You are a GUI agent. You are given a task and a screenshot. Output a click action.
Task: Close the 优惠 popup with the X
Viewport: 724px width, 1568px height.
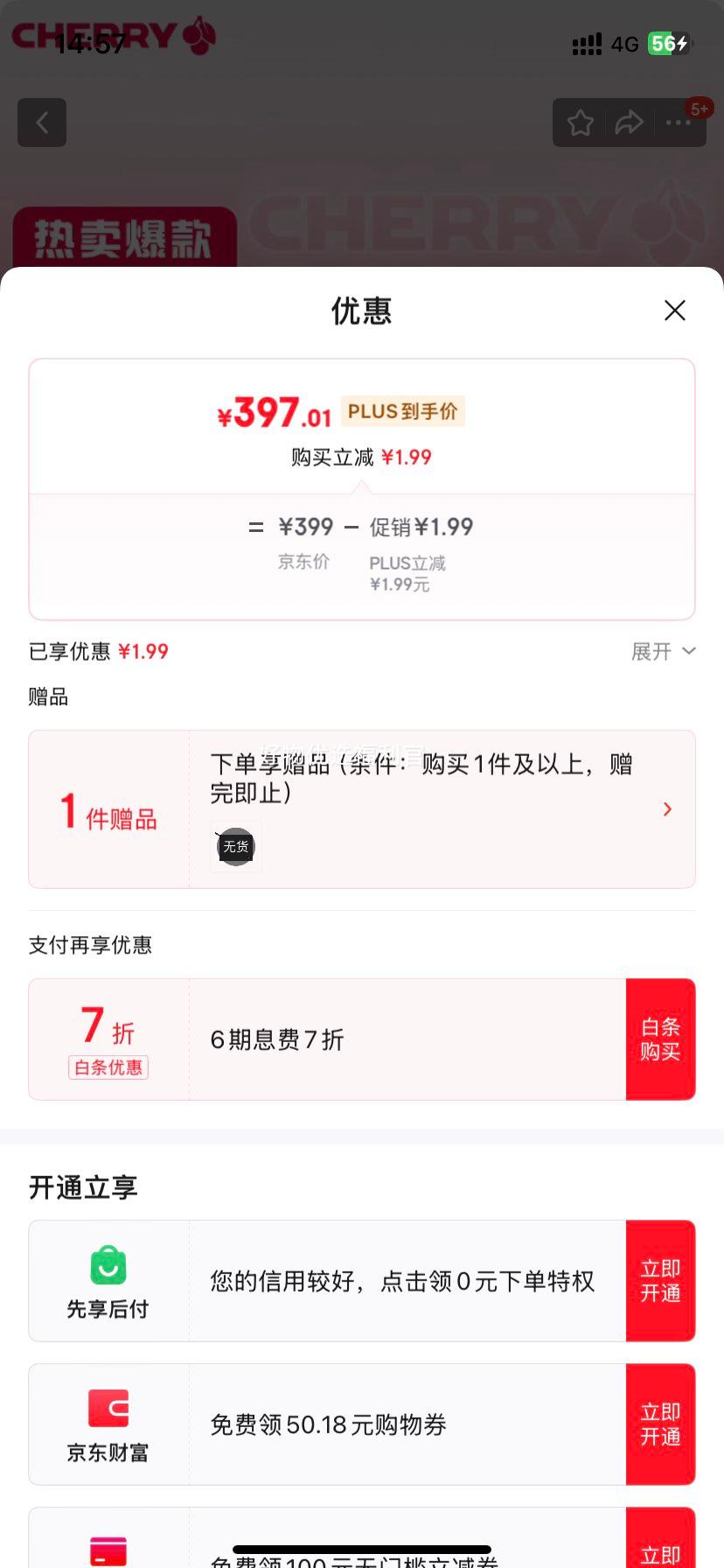pos(674,311)
